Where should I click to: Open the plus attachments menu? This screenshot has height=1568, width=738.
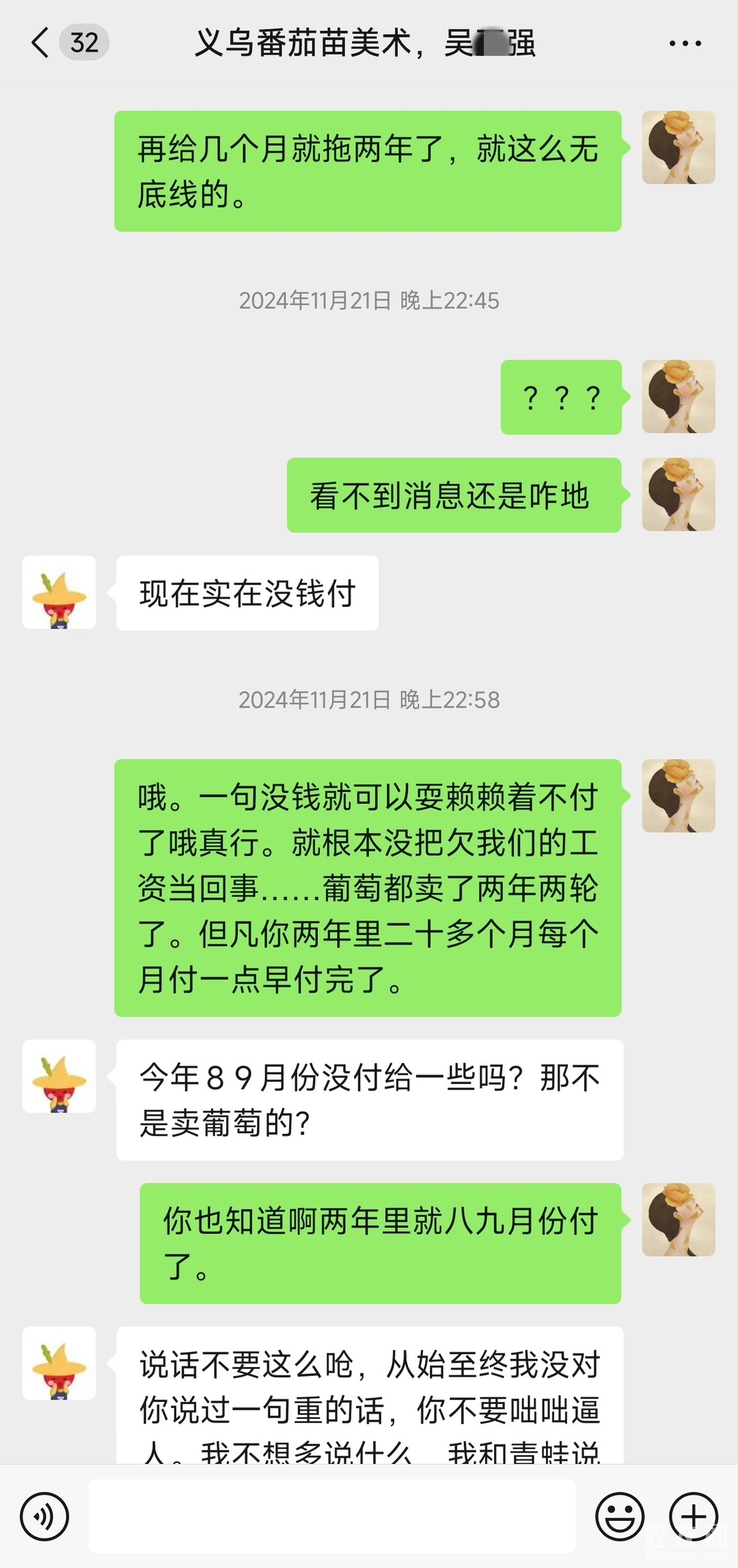693,1516
